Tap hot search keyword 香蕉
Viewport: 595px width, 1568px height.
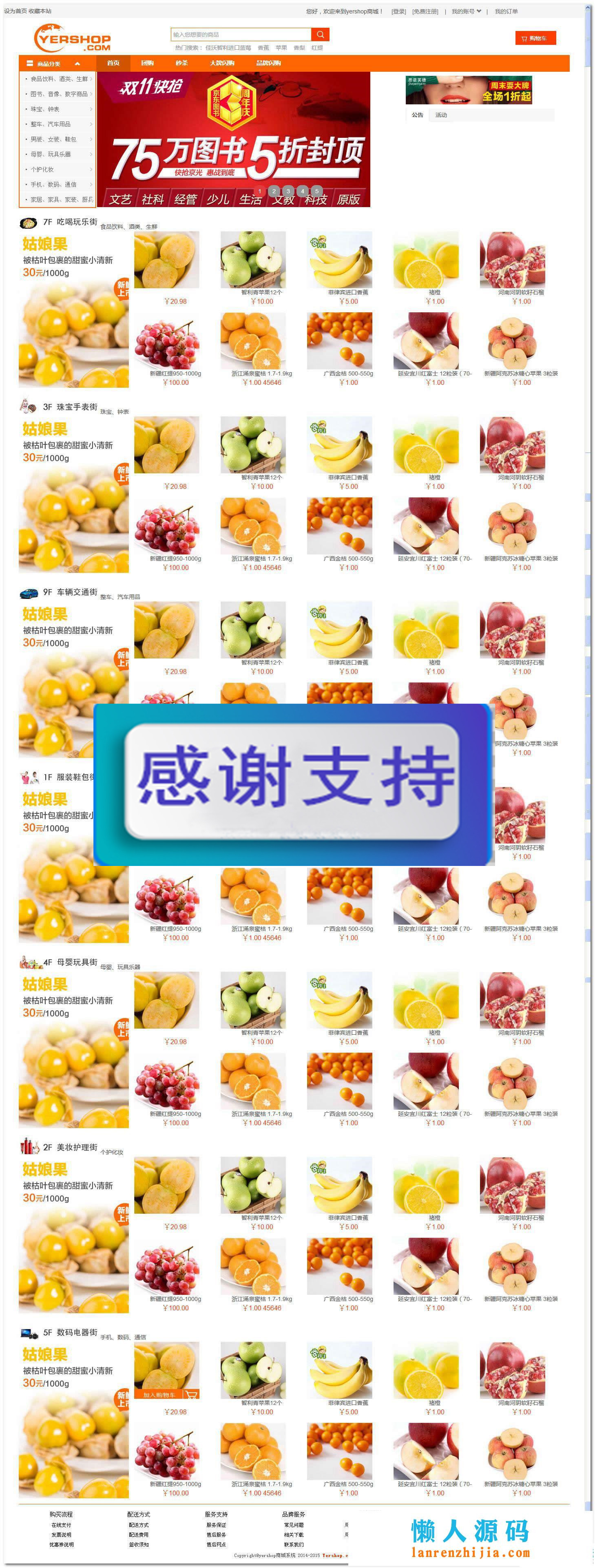coord(263,48)
